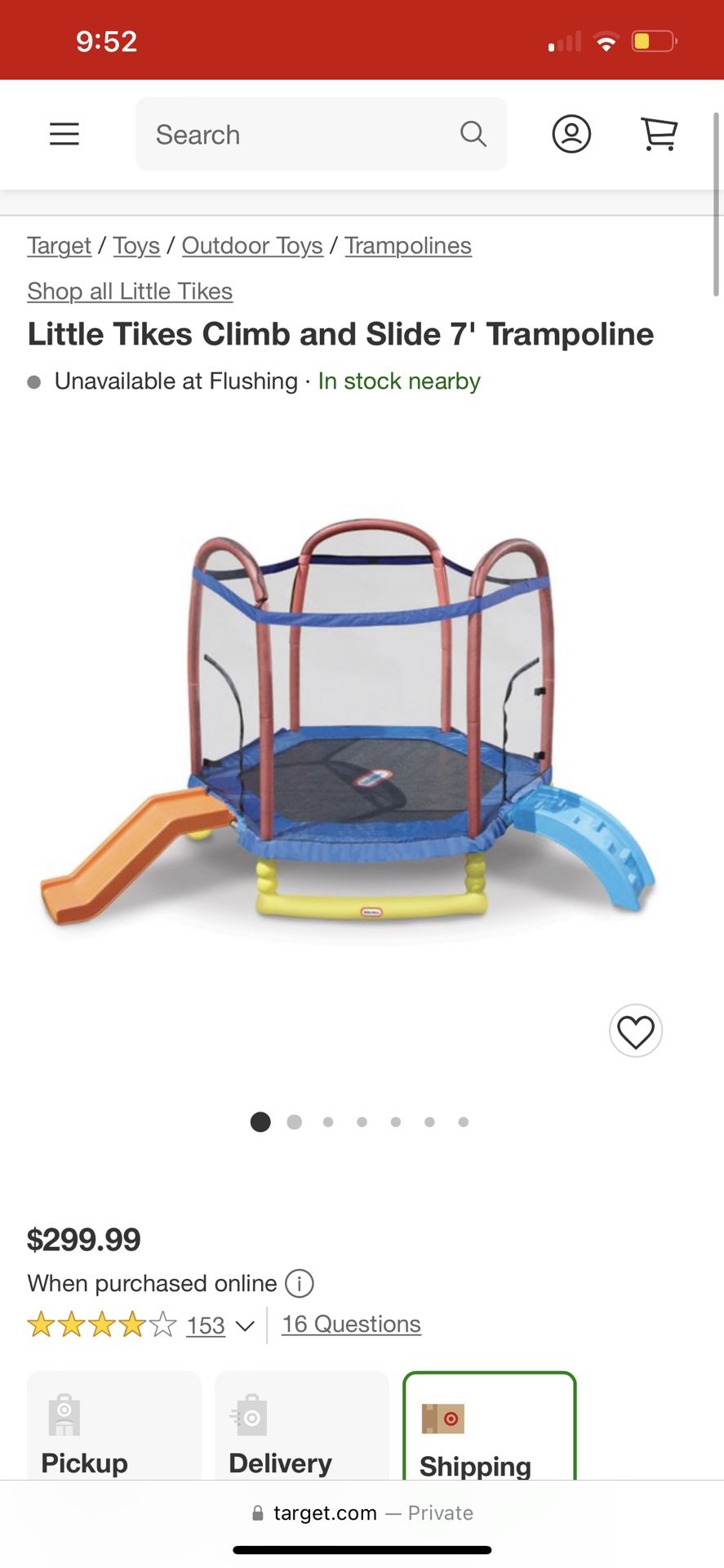Open the Trampolines breadcrumb
This screenshot has width=724, height=1568.
click(408, 246)
